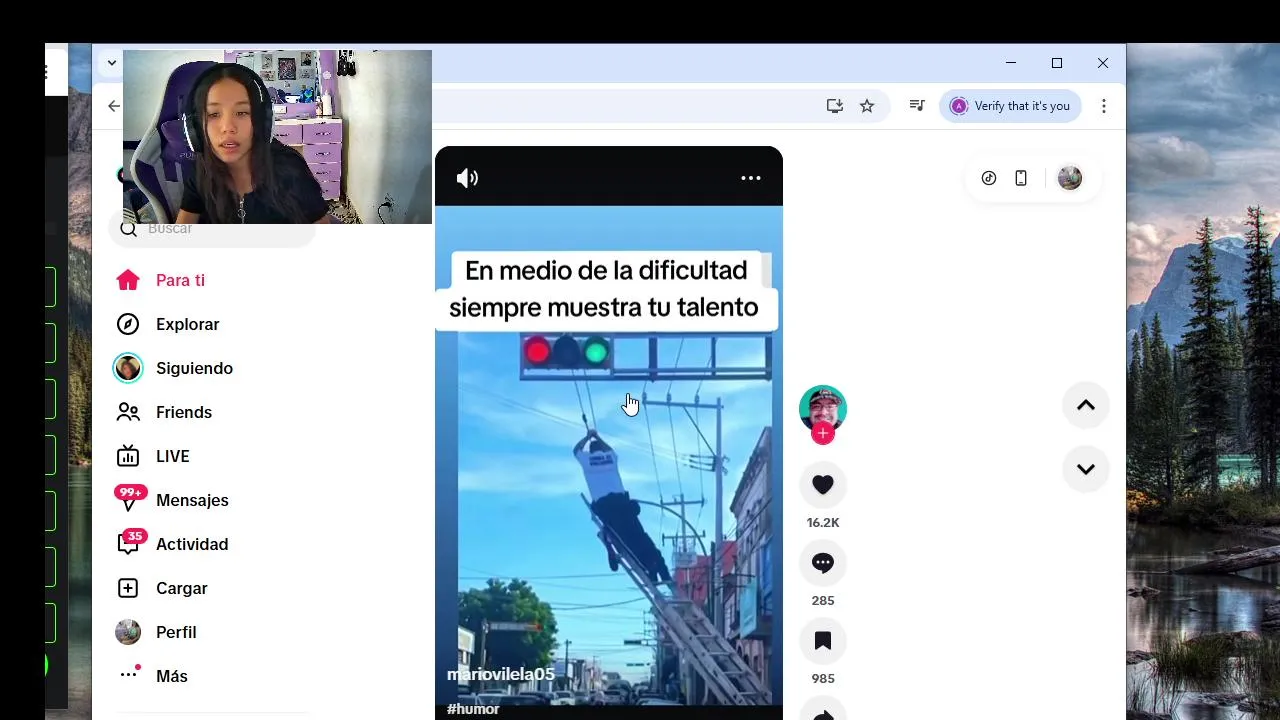Bookmark this page with the star icon

point(867,106)
